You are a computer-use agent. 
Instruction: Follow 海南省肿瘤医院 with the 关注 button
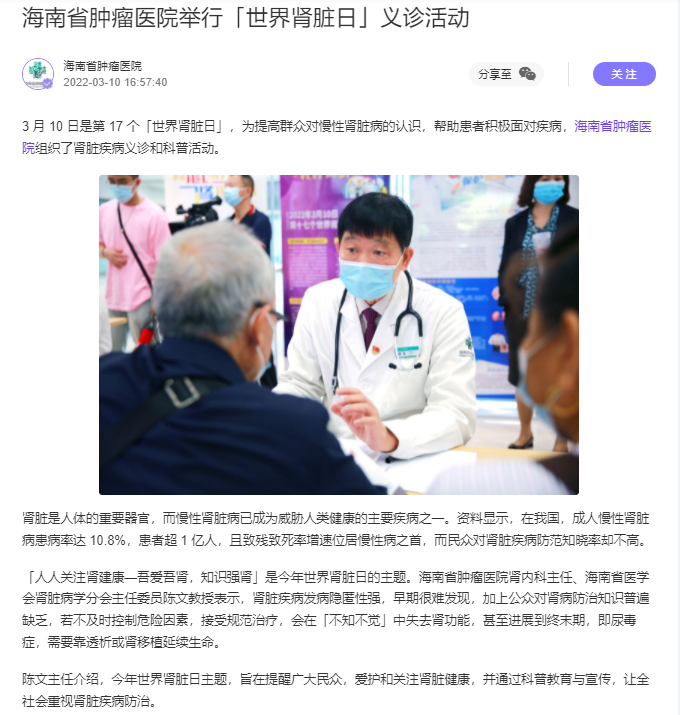(624, 74)
